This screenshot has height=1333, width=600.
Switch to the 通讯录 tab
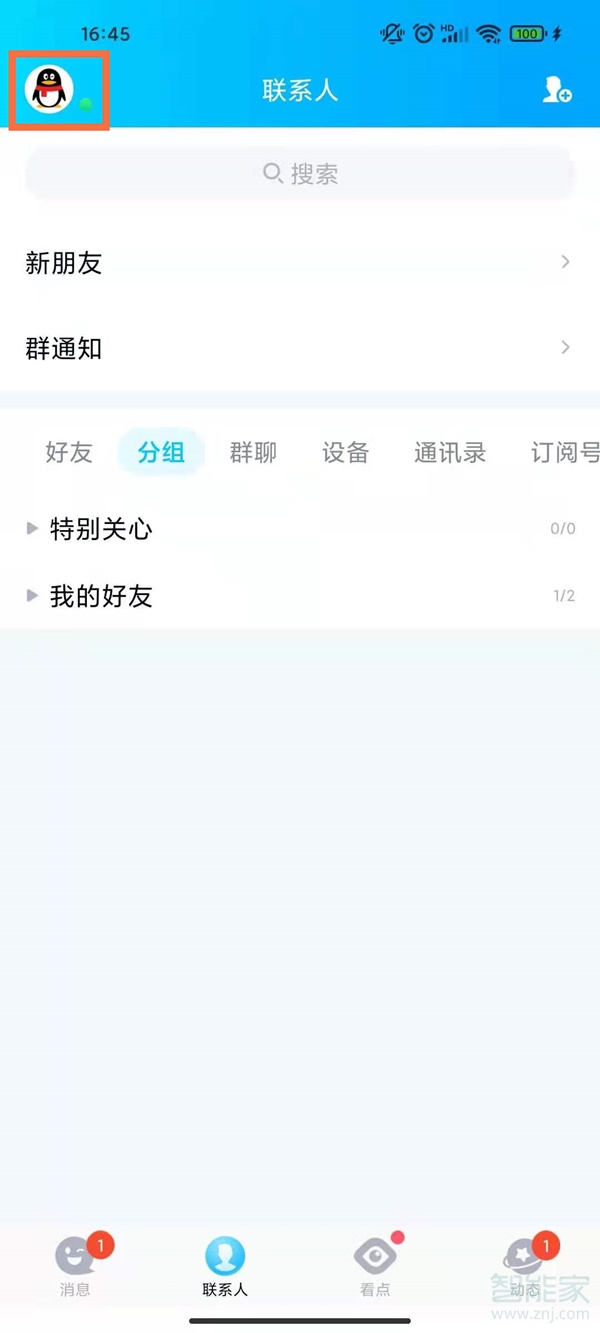pos(450,452)
